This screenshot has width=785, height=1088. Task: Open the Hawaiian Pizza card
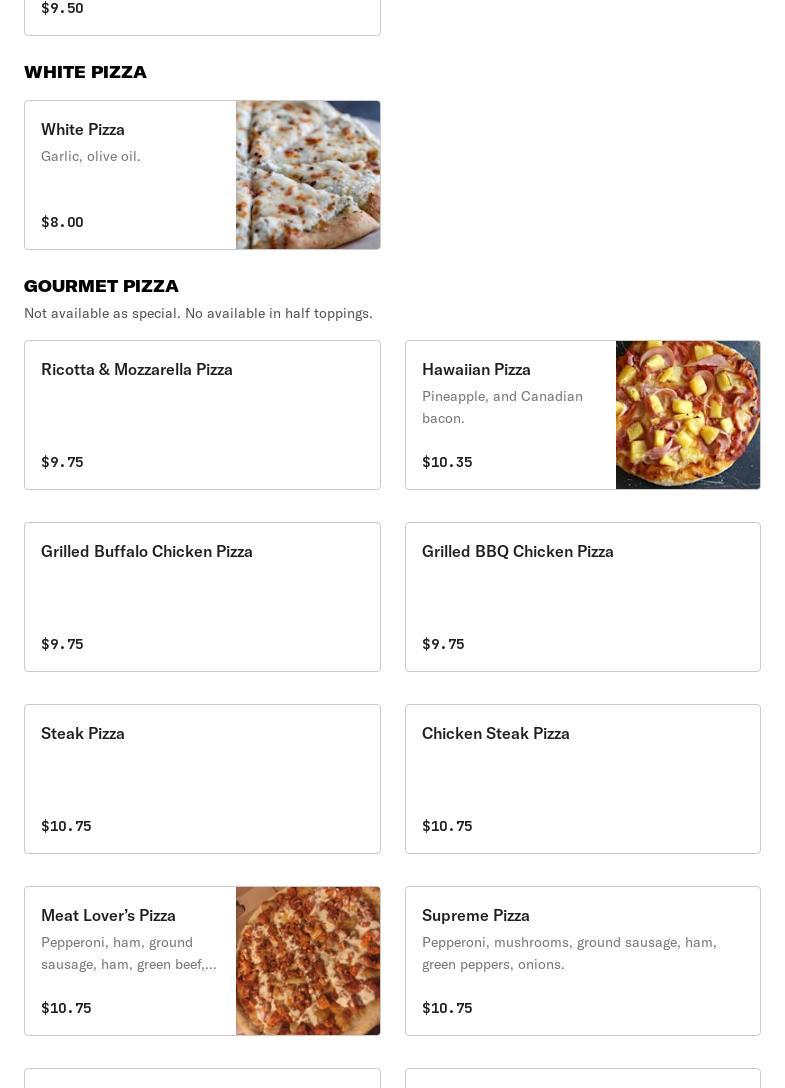[582, 415]
